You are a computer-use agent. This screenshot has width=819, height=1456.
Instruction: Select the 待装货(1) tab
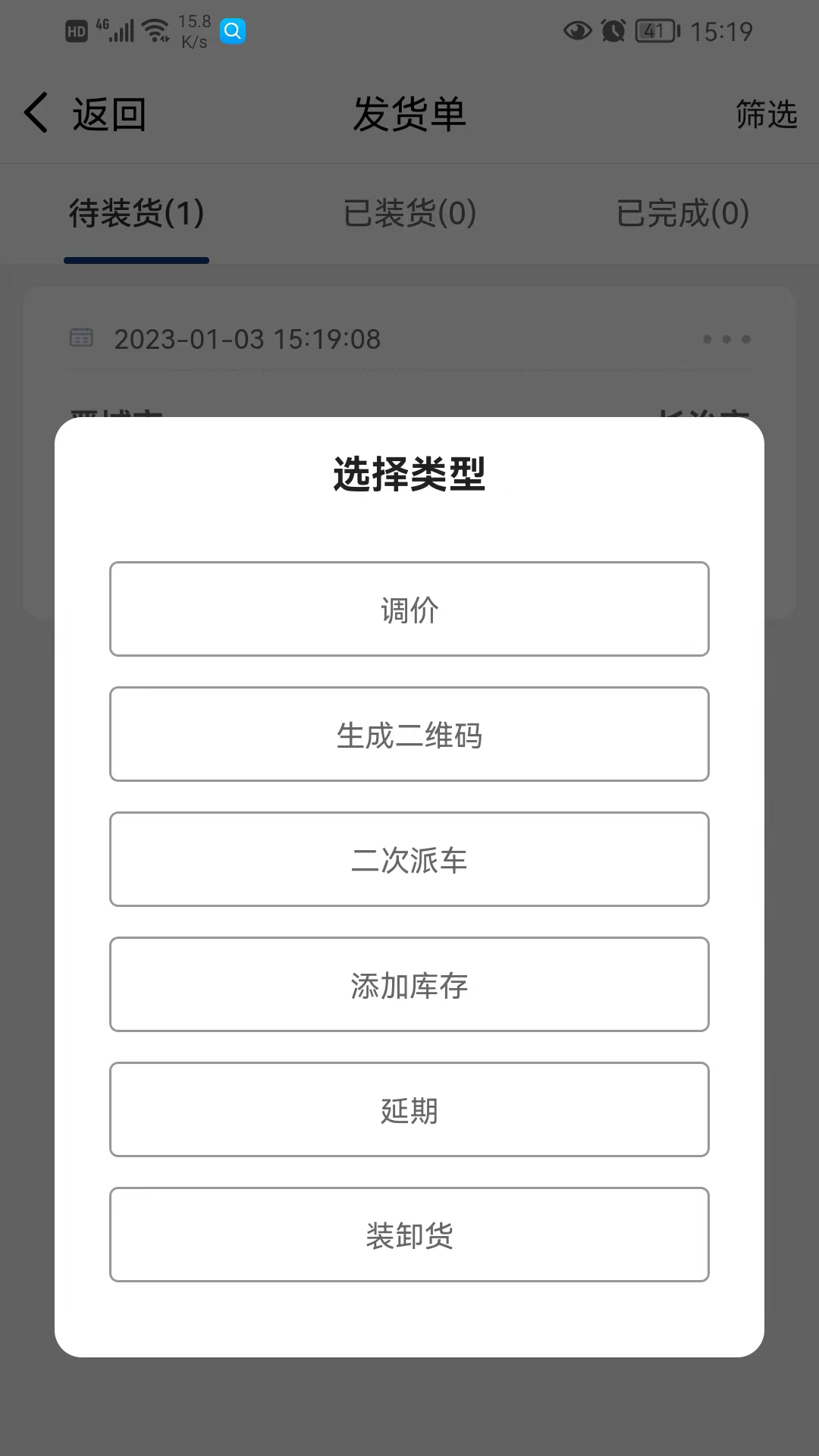pyautogui.click(x=136, y=213)
